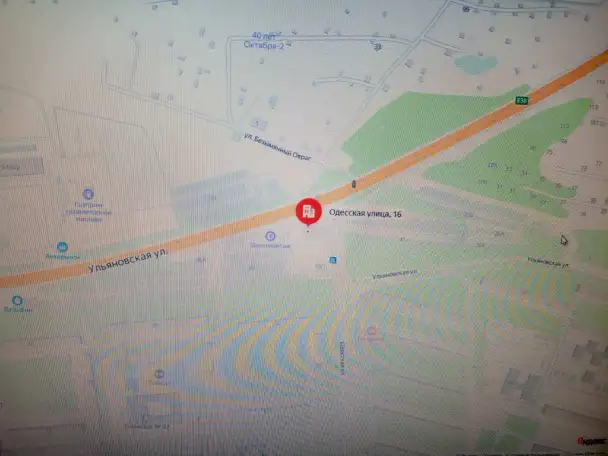Open the Лукойл station marker
Viewport: 608px width, 456px height.
[x=62, y=245]
